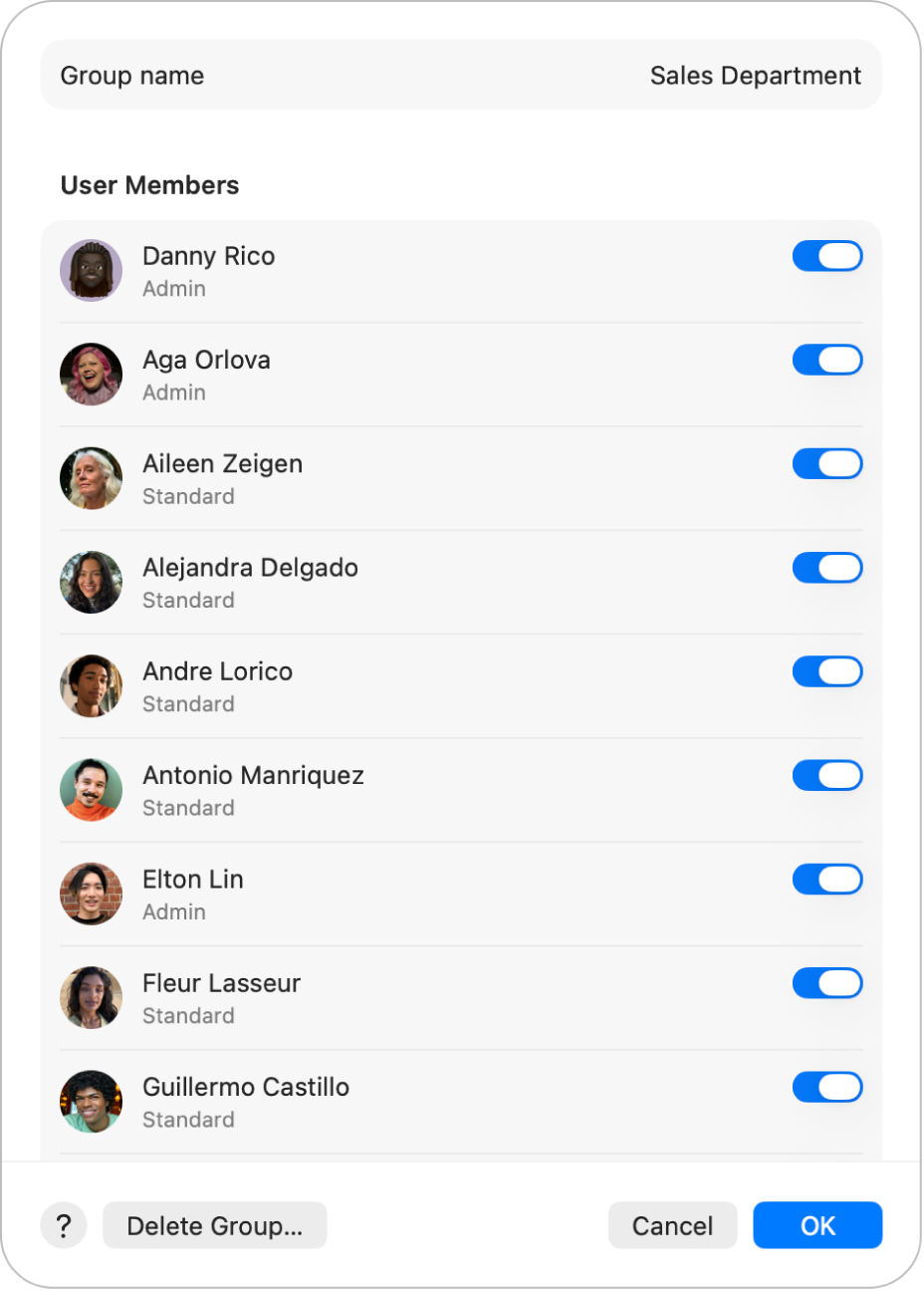The image size is (924, 1291).
Task: Disable membership toggle for Danny Rico
Action: [827, 255]
